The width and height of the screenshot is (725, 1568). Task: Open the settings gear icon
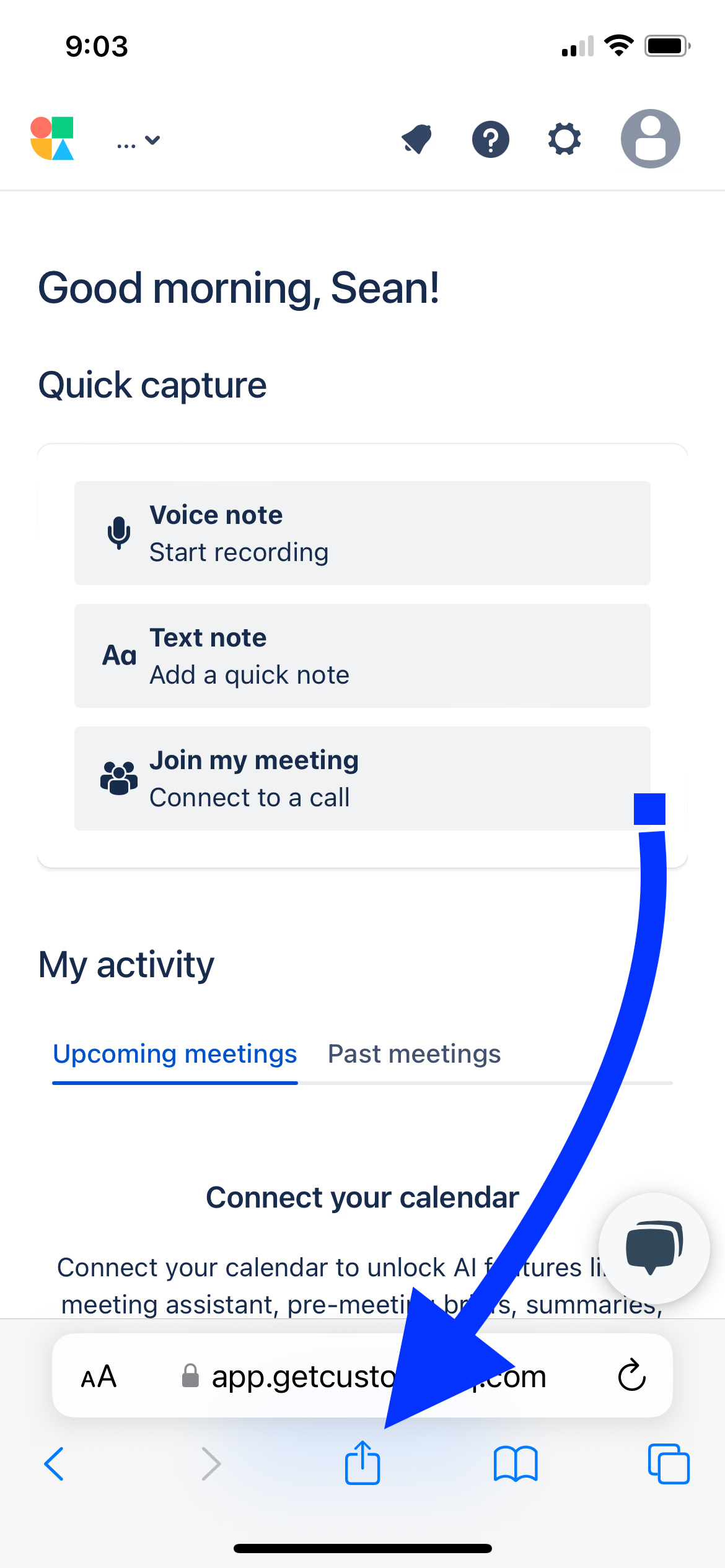coord(565,139)
